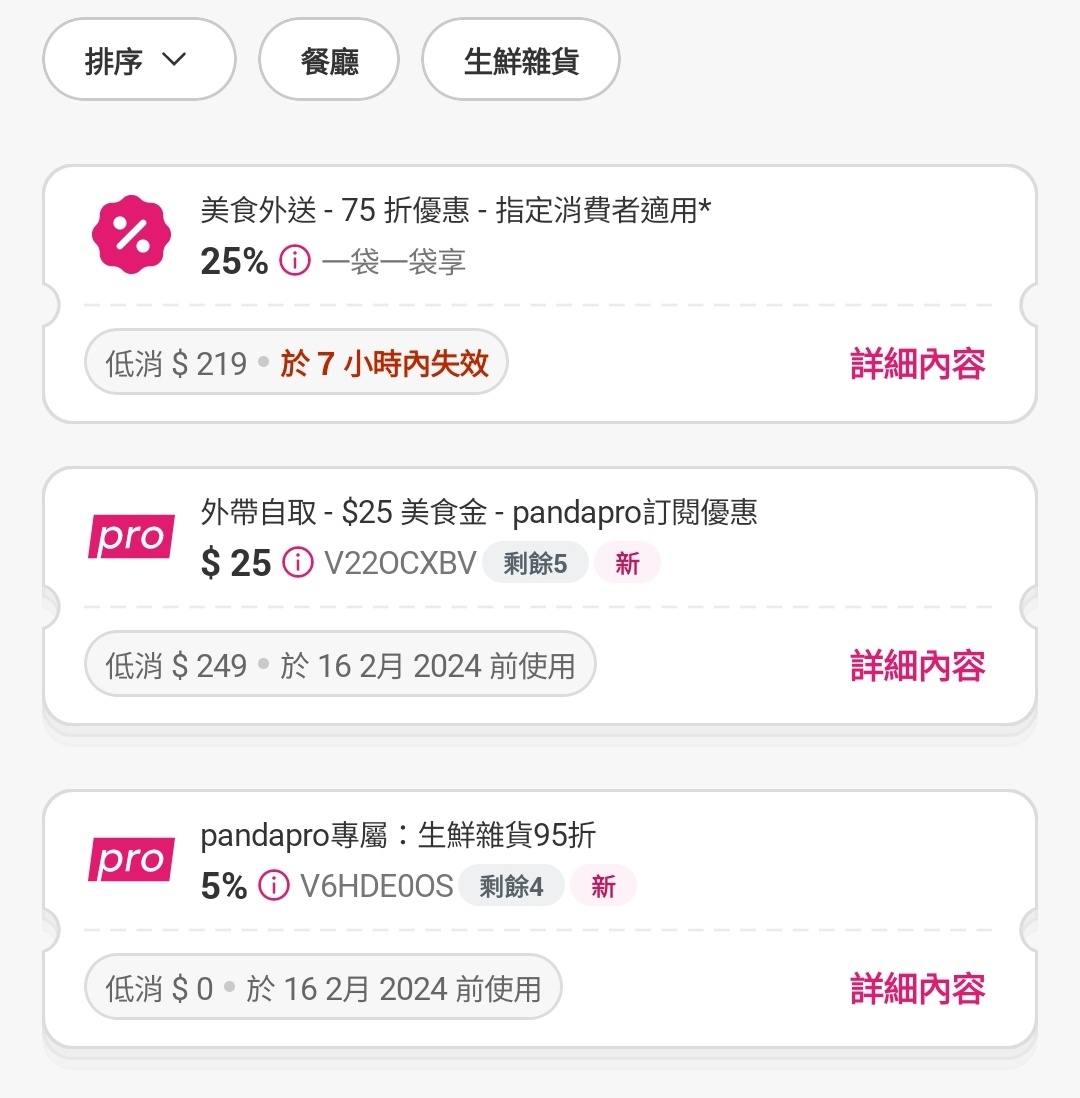
Task: Tap the info icon next to 25%
Action: click(295, 262)
